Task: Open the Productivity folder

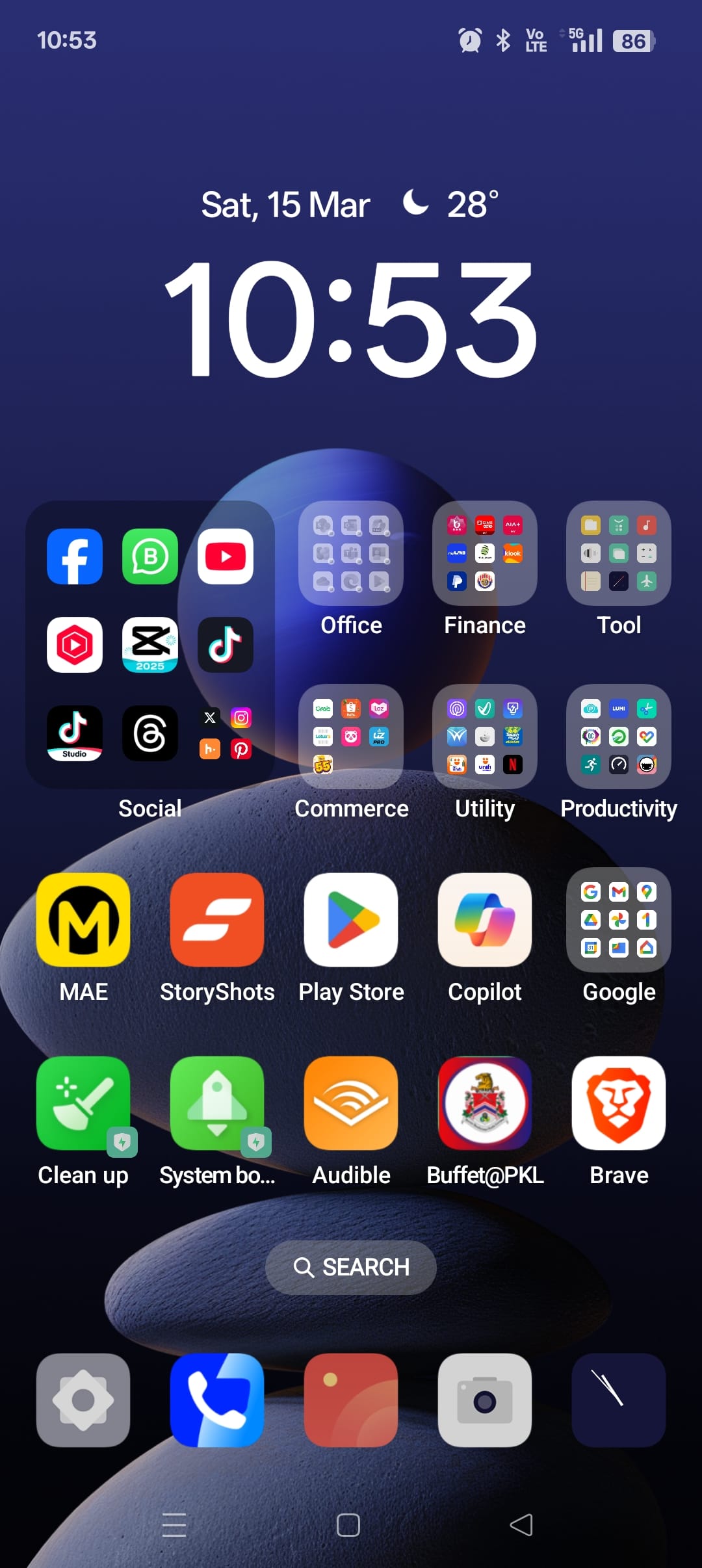Action: [619, 737]
